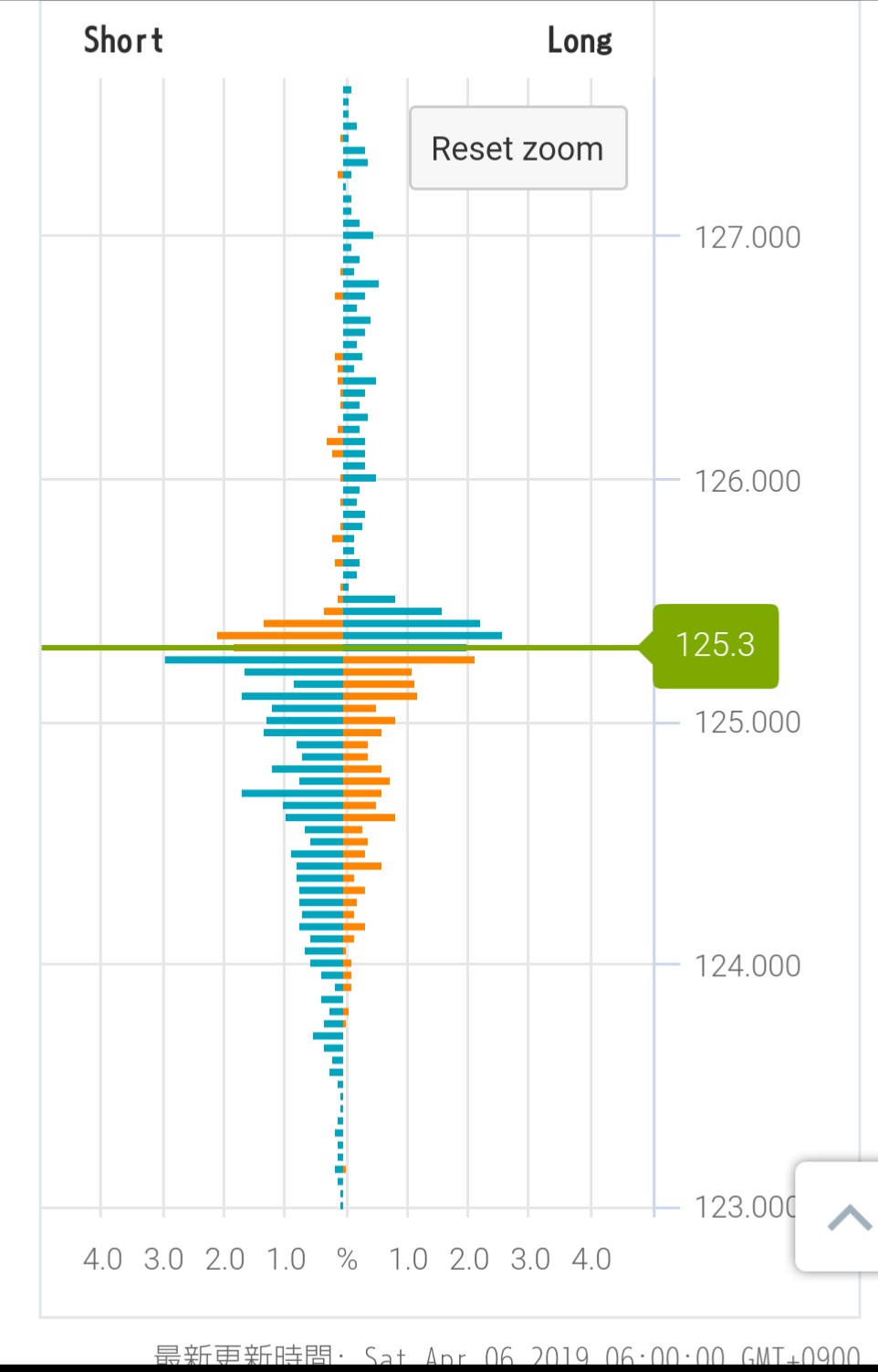Tap the Reset zoom button
Screen dimensions: 878x1372
pos(517,148)
